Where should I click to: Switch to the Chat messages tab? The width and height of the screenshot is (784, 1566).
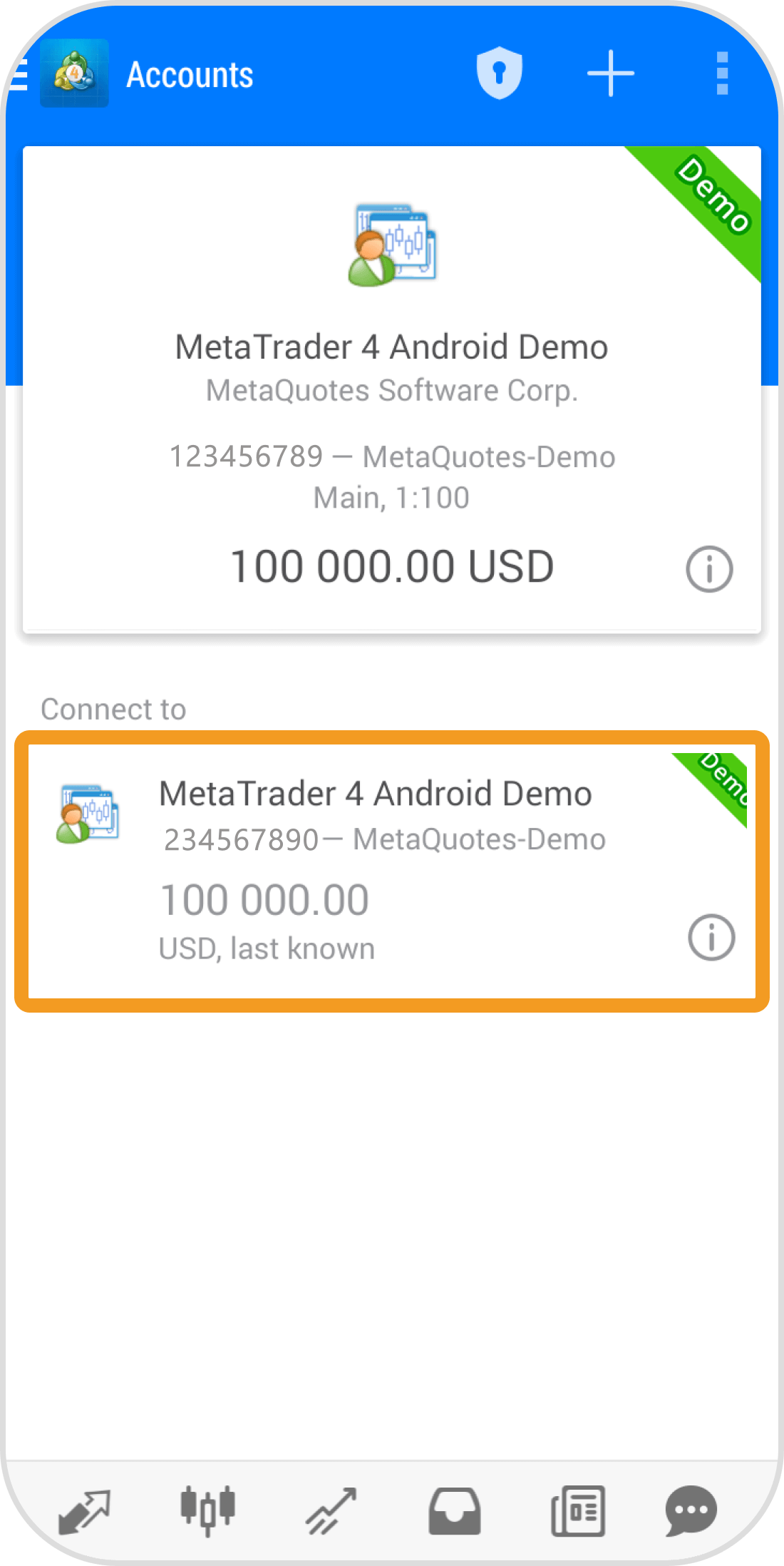pos(691,1510)
